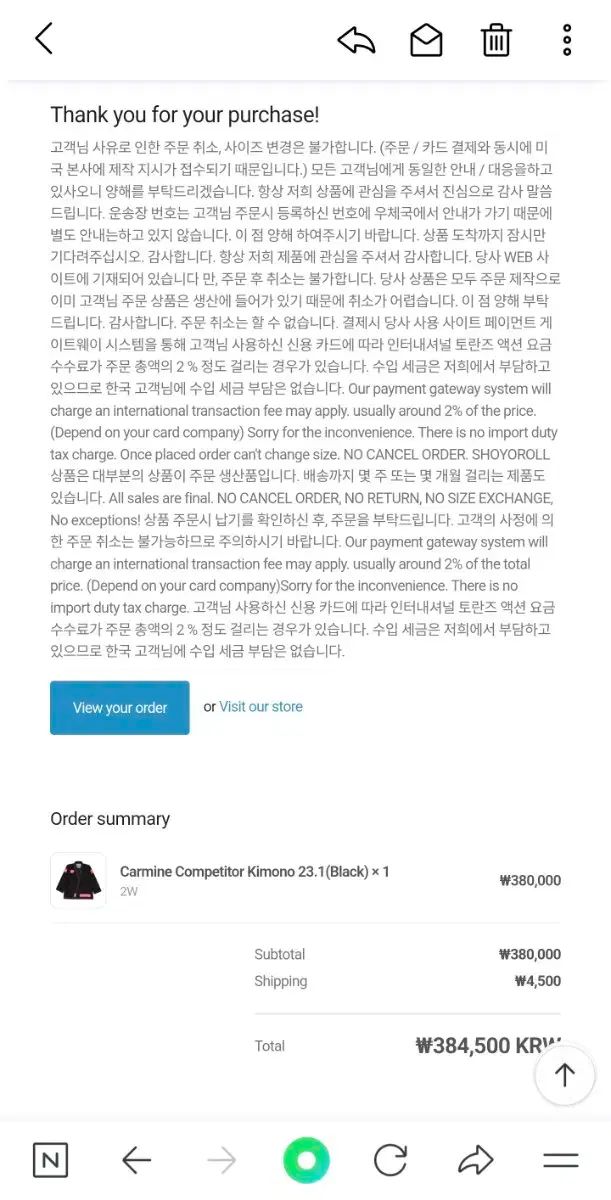Go back to the inbox
611x1200 pixels.
[x=43, y=40]
